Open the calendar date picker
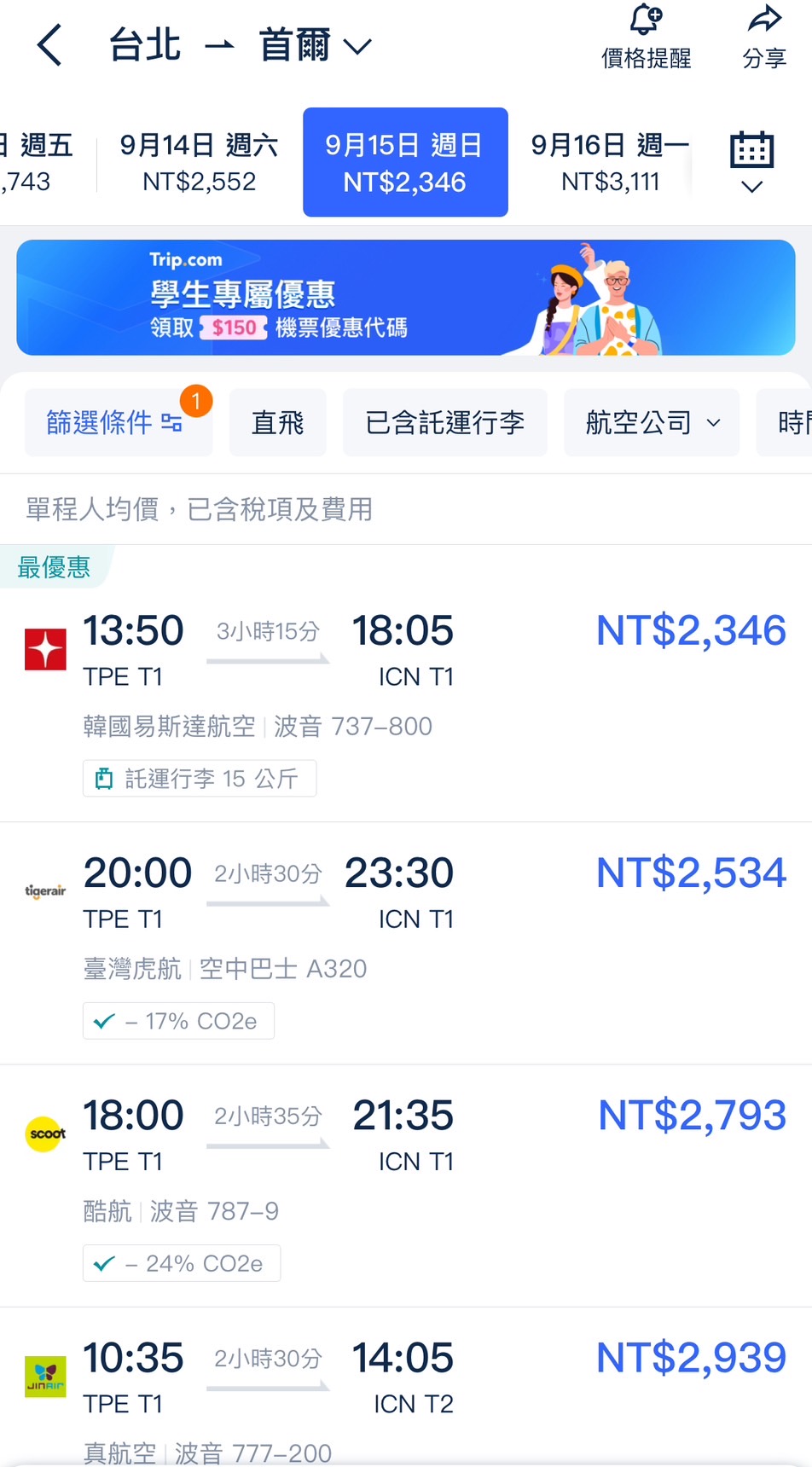 click(751, 162)
